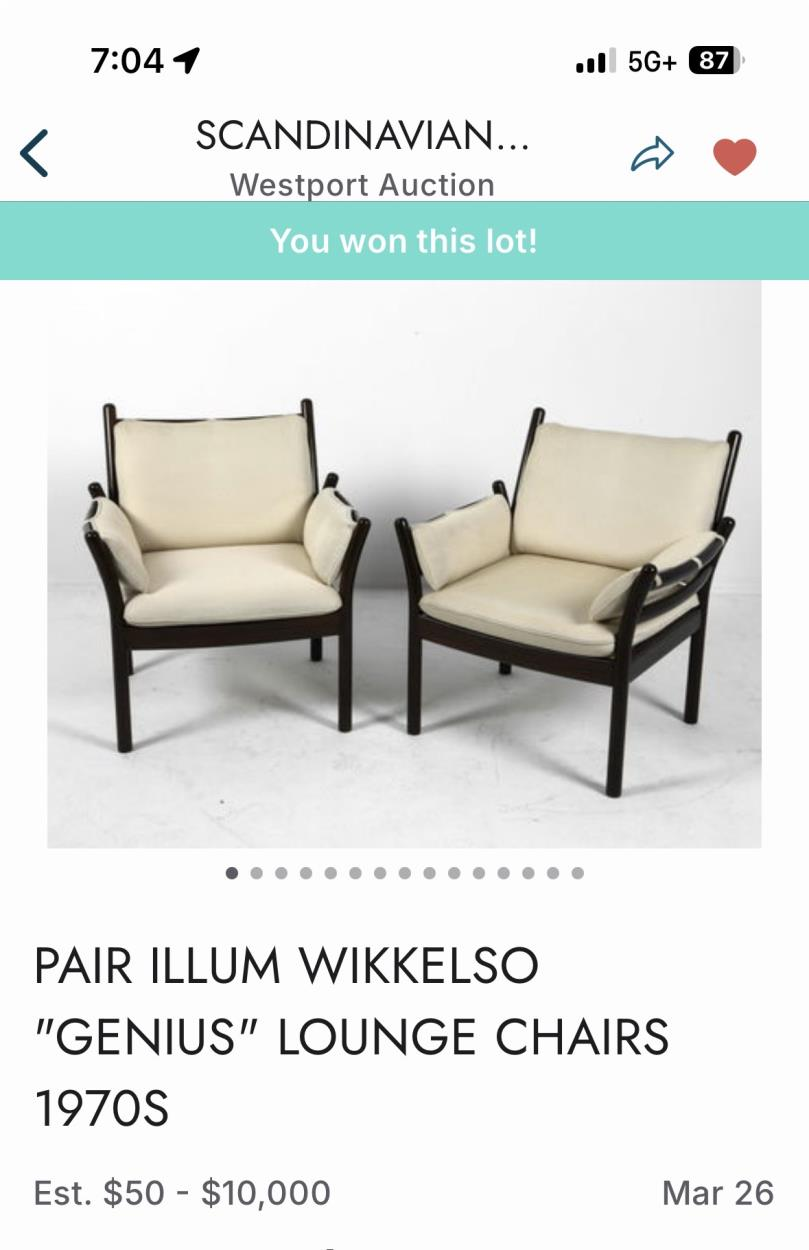Go back using the back arrow
The height and width of the screenshot is (1250, 809).
[x=34, y=154]
